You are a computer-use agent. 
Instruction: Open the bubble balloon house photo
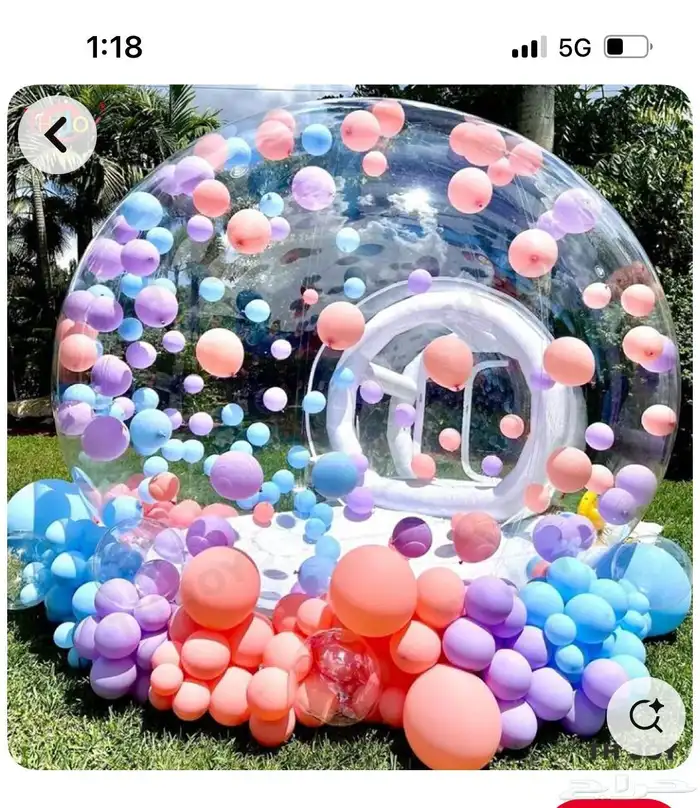(x=350, y=420)
